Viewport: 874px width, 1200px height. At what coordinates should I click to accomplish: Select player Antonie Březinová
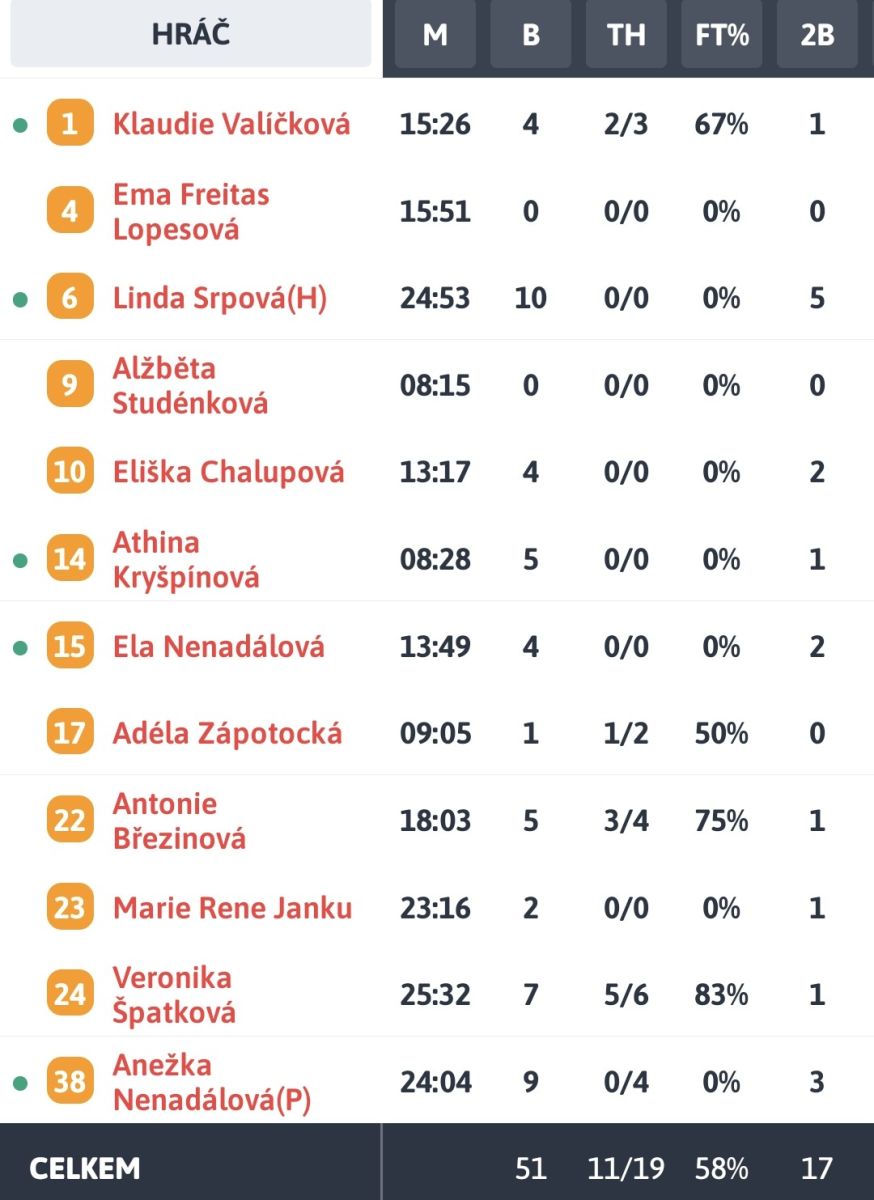[x=179, y=820]
